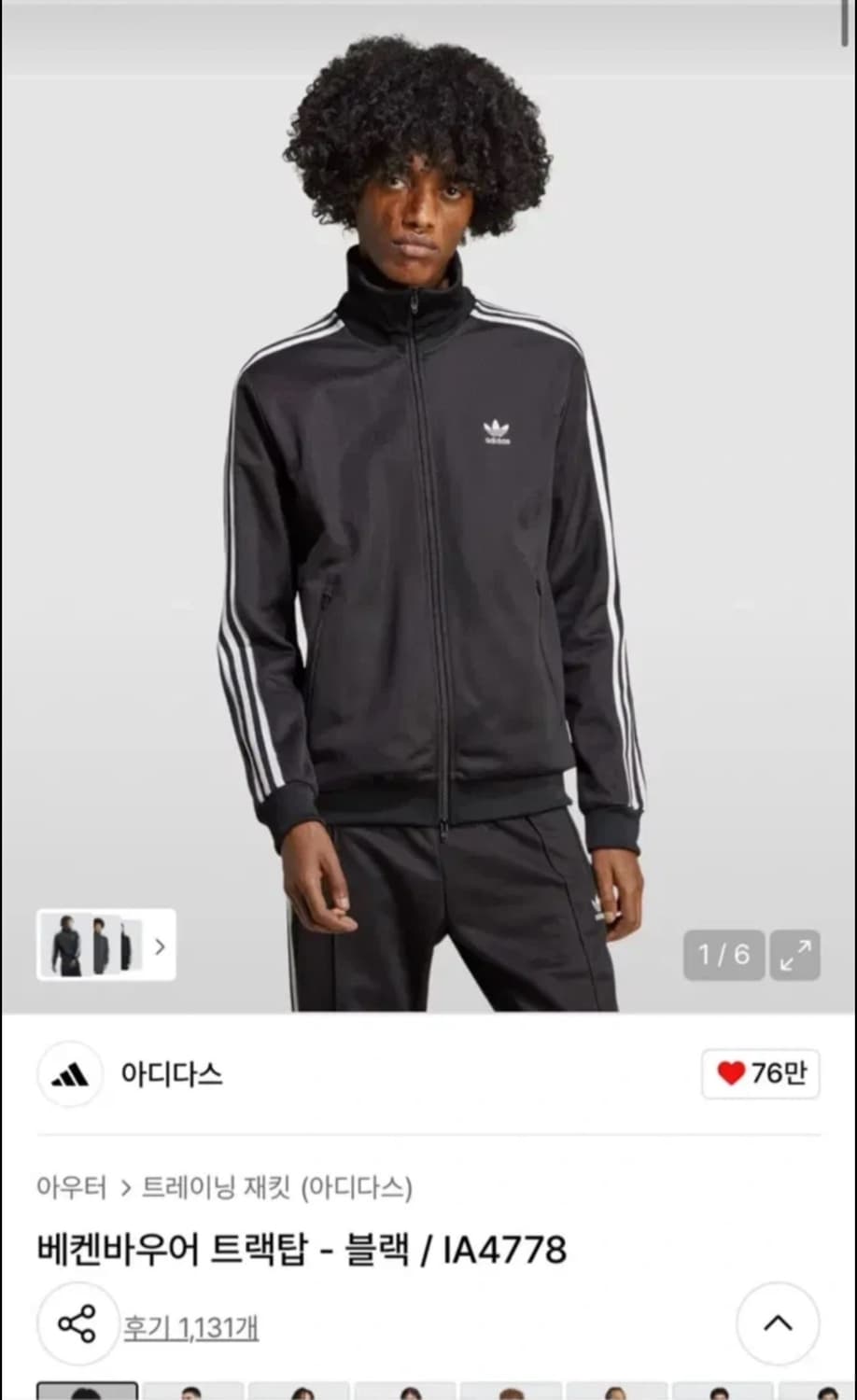Open the share options icon
This screenshot has width=857, height=1400.
[78, 1323]
